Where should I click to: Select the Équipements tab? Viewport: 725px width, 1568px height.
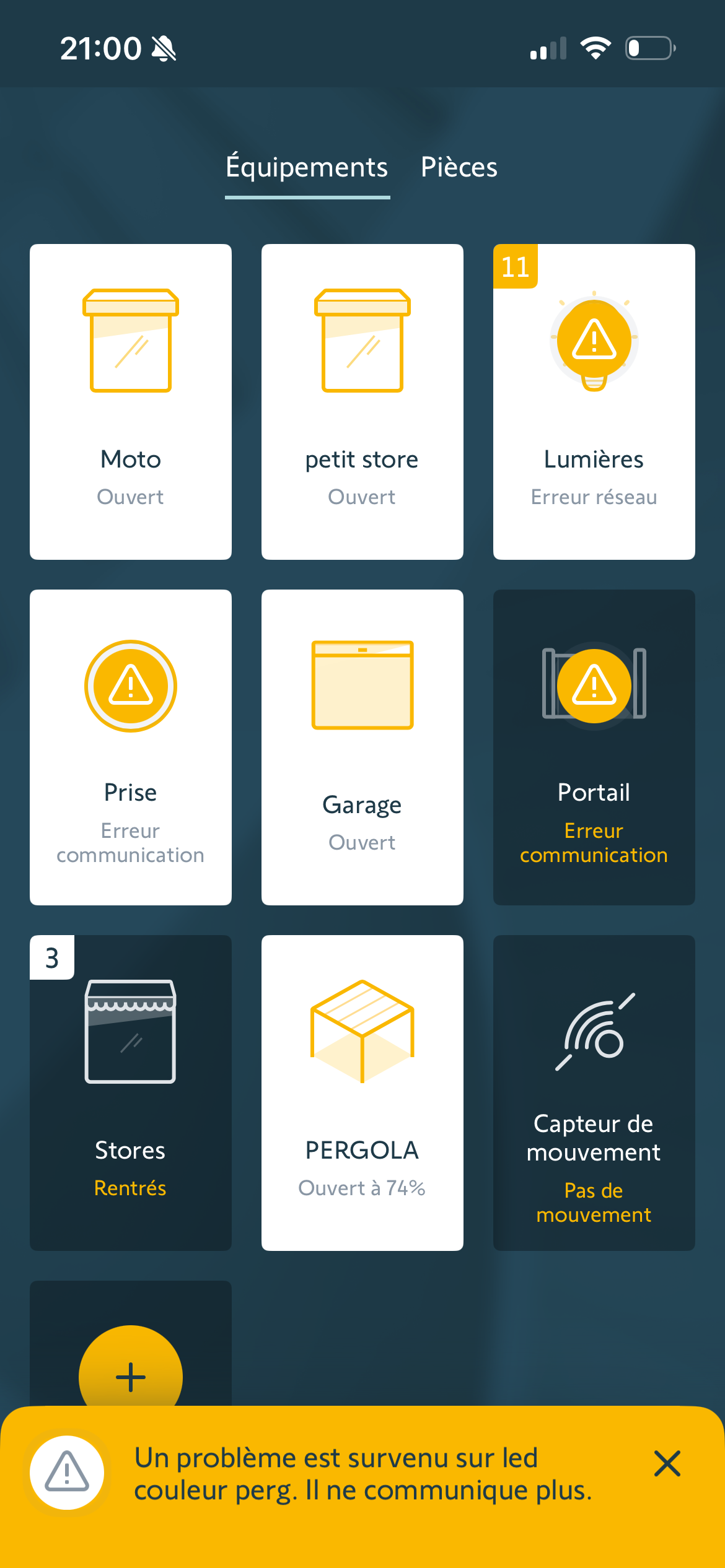[x=307, y=168]
